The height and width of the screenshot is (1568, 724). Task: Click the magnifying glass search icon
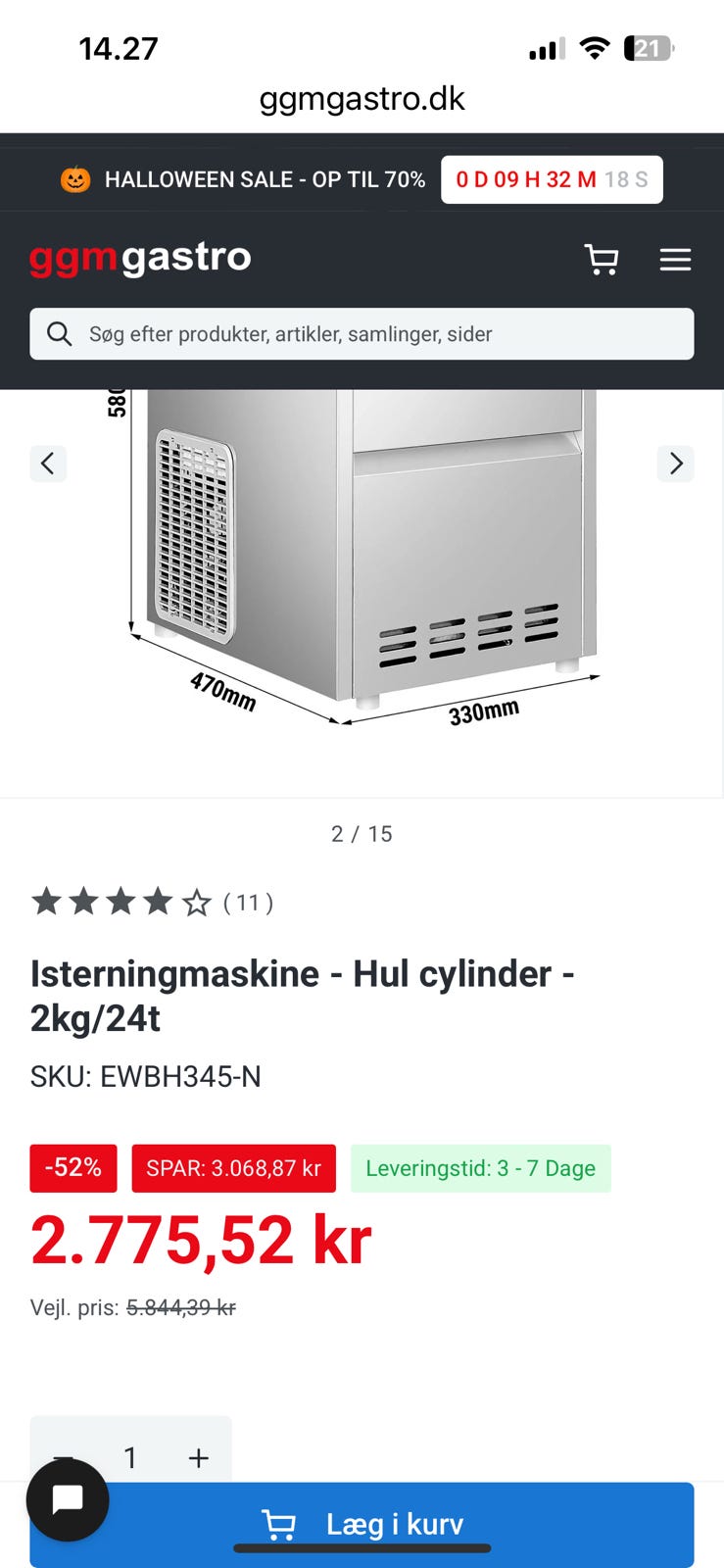[59, 333]
